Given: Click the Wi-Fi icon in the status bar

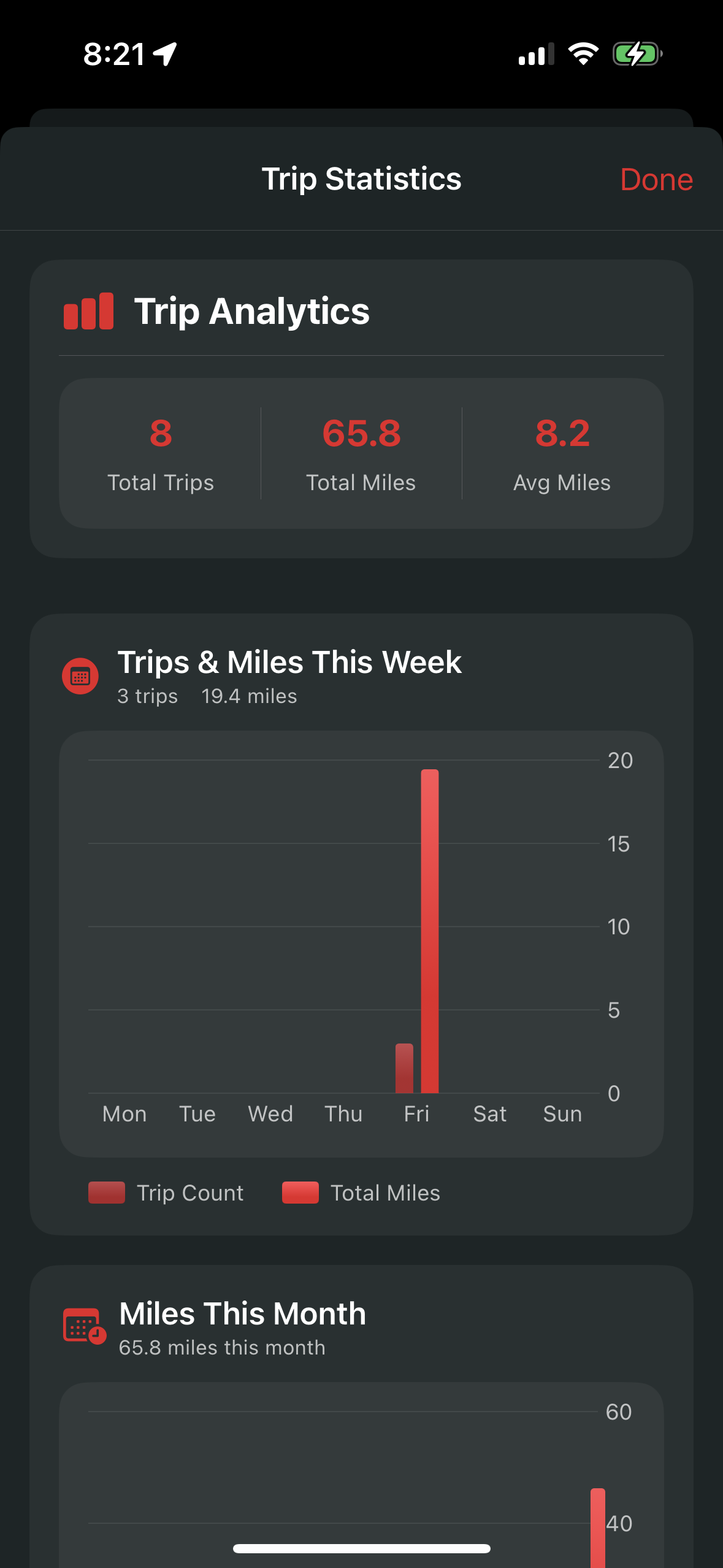Looking at the screenshot, I should pos(583,54).
